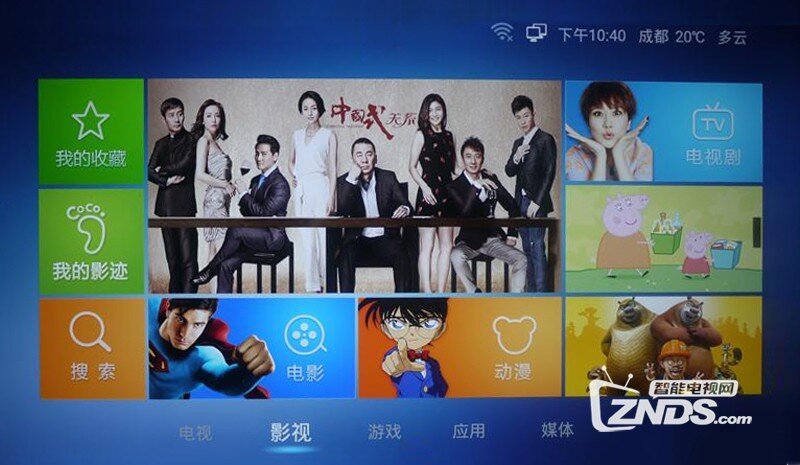Open the 动漫 anime tile

459,347
